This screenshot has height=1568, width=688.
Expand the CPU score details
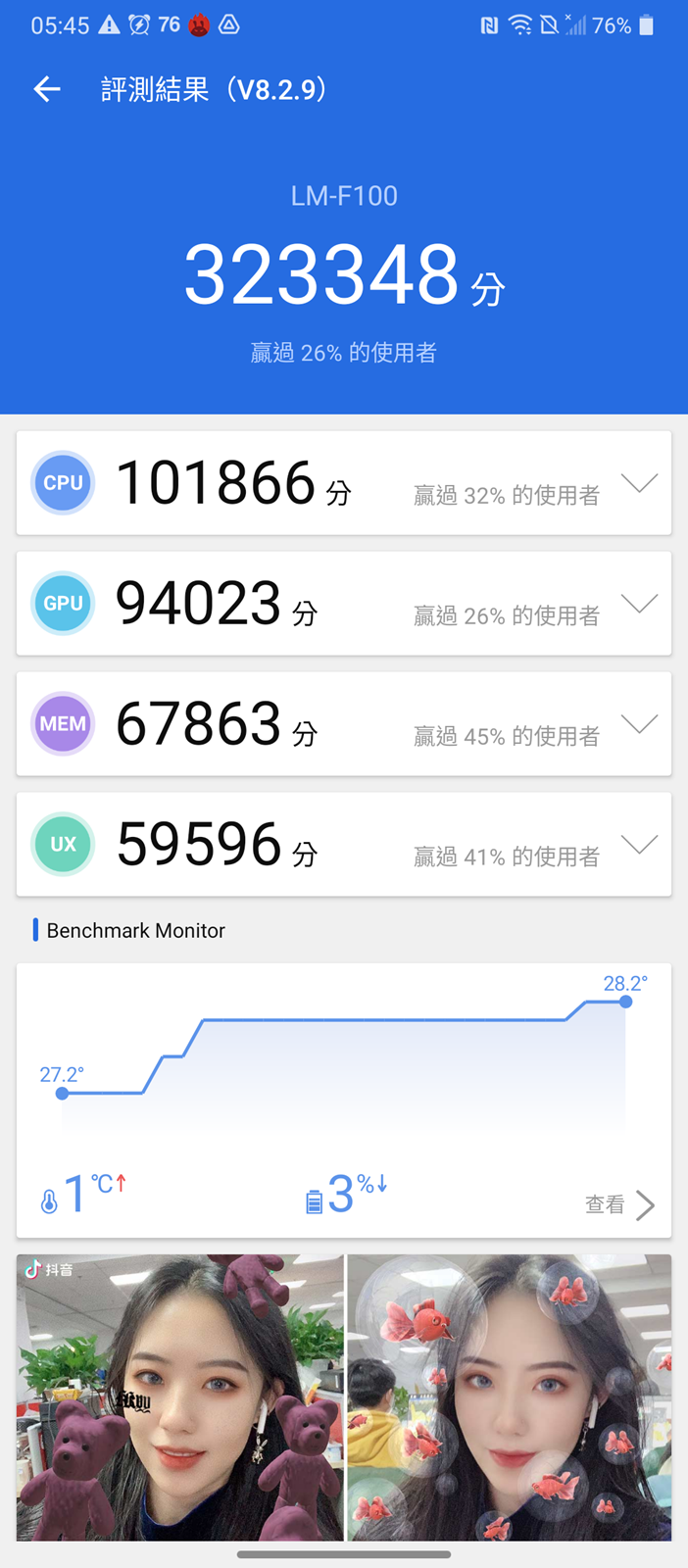(639, 483)
